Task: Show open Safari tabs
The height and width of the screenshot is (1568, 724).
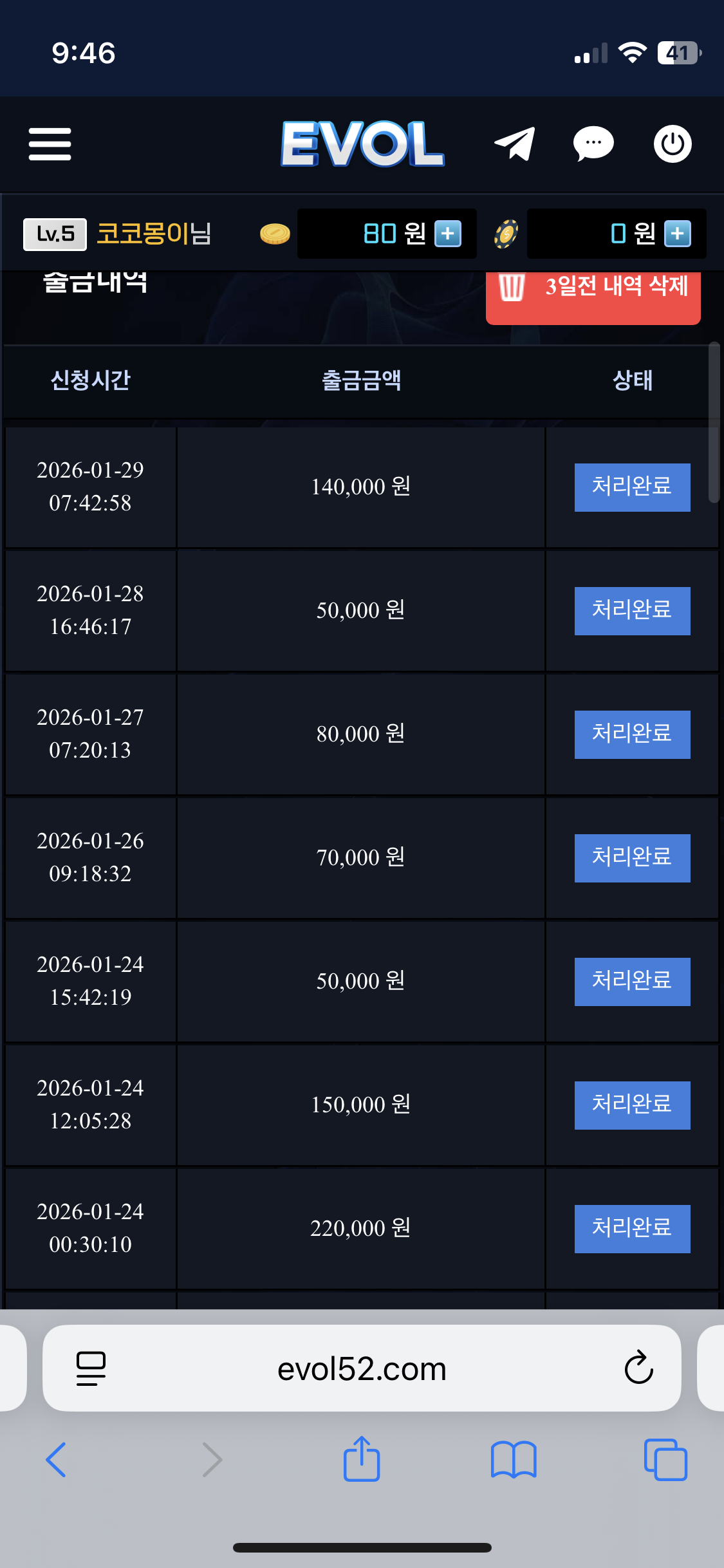Action: point(665,1459)
